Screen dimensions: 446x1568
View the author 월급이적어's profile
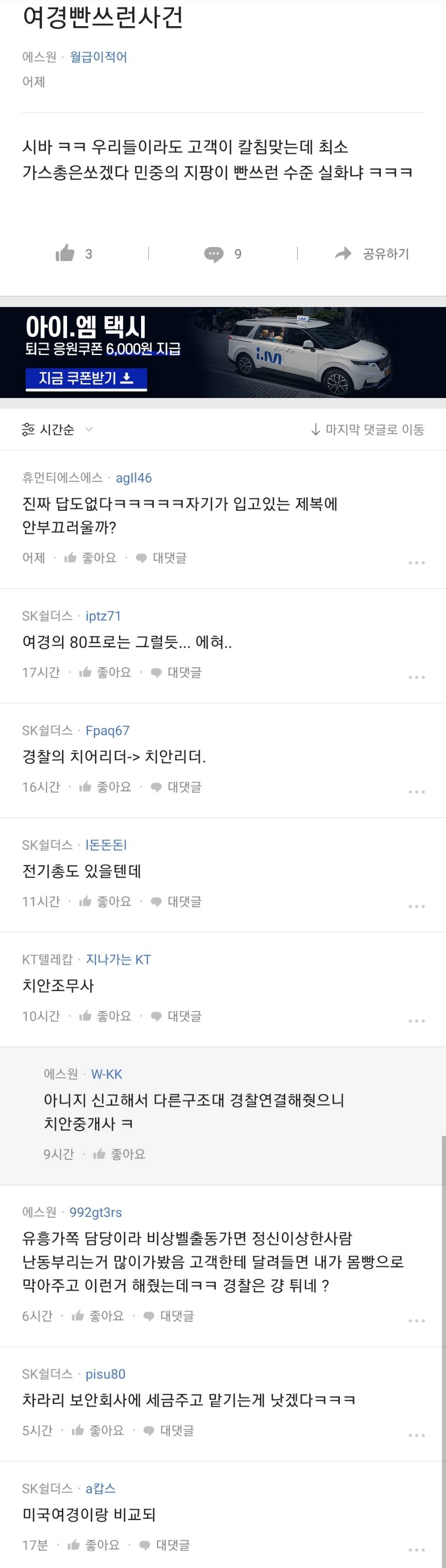coord(99,57)
